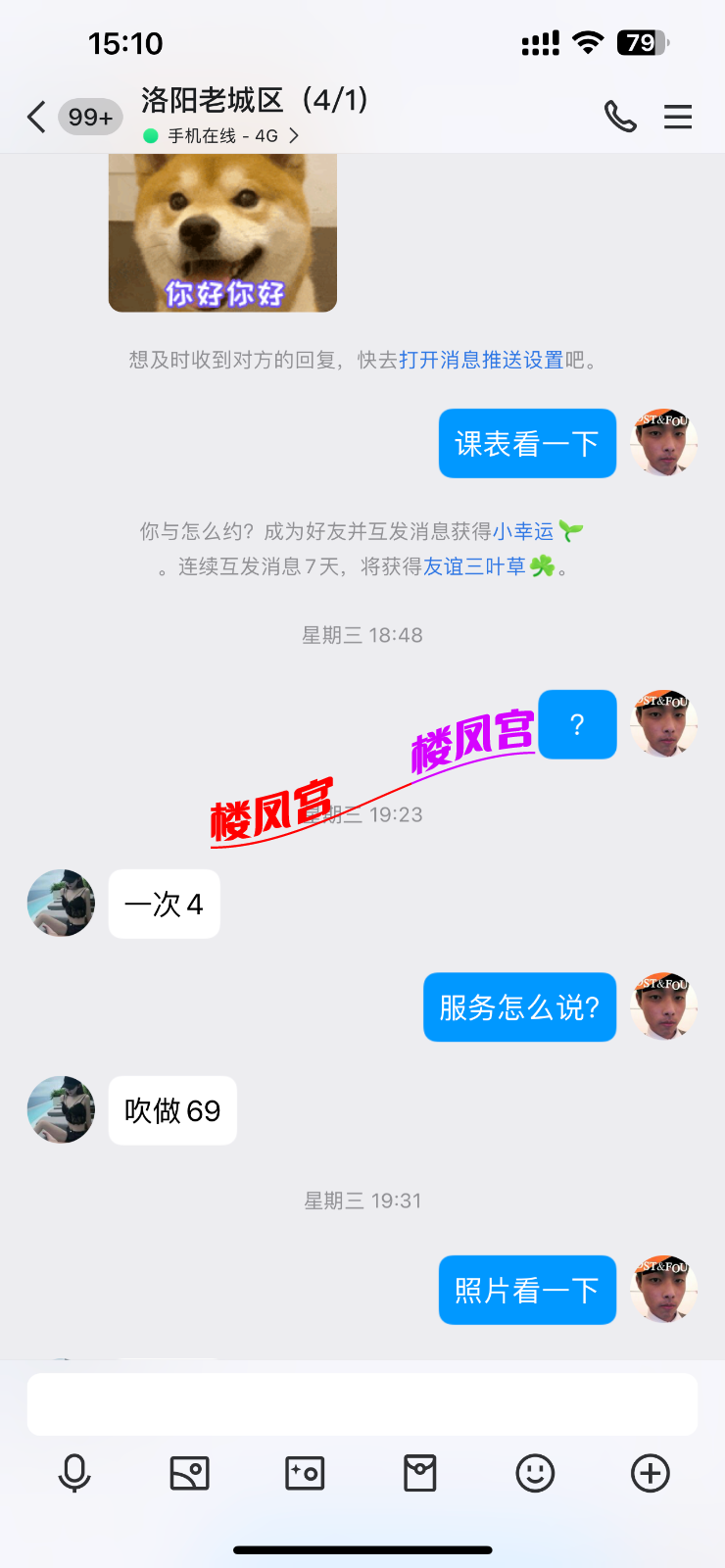Screen dimensions: 725x1568
Task: Expand the 手机在线 - 4G status chevron
Action: (293, 138)
